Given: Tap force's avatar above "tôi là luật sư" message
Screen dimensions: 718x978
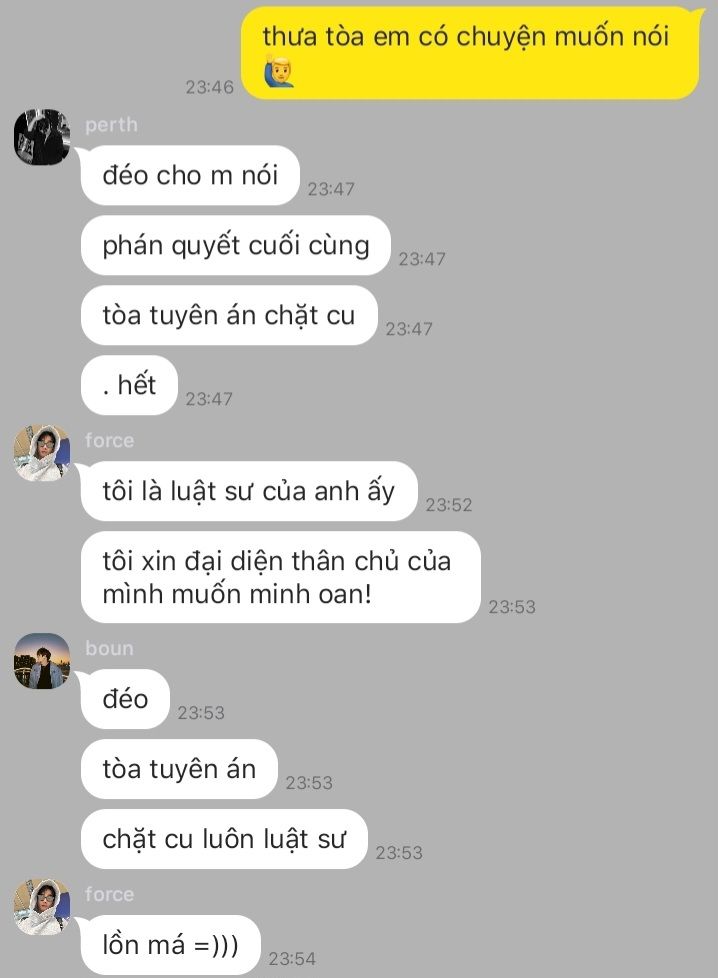Looking at the screenshot, I should tap(42, 453).
